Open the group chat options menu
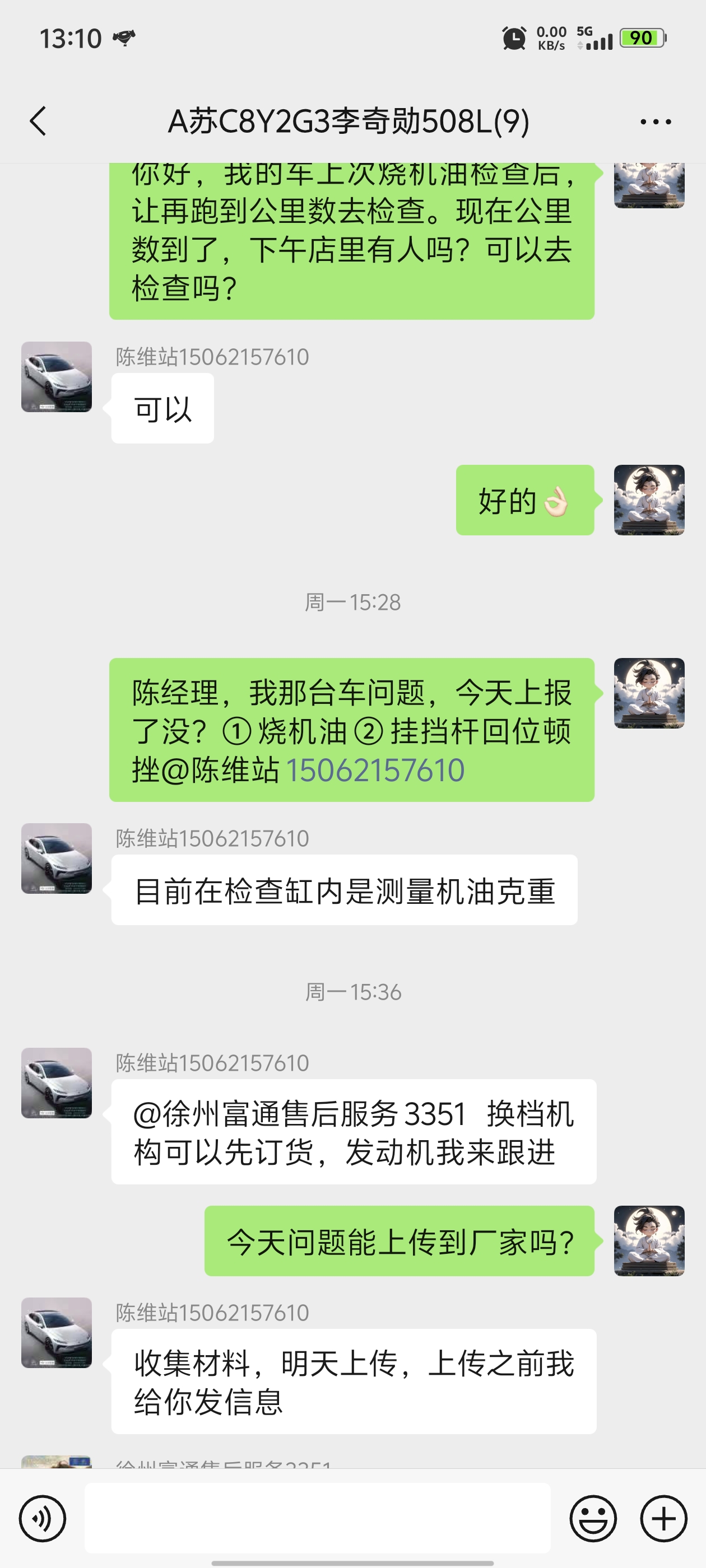 (656, 122)
